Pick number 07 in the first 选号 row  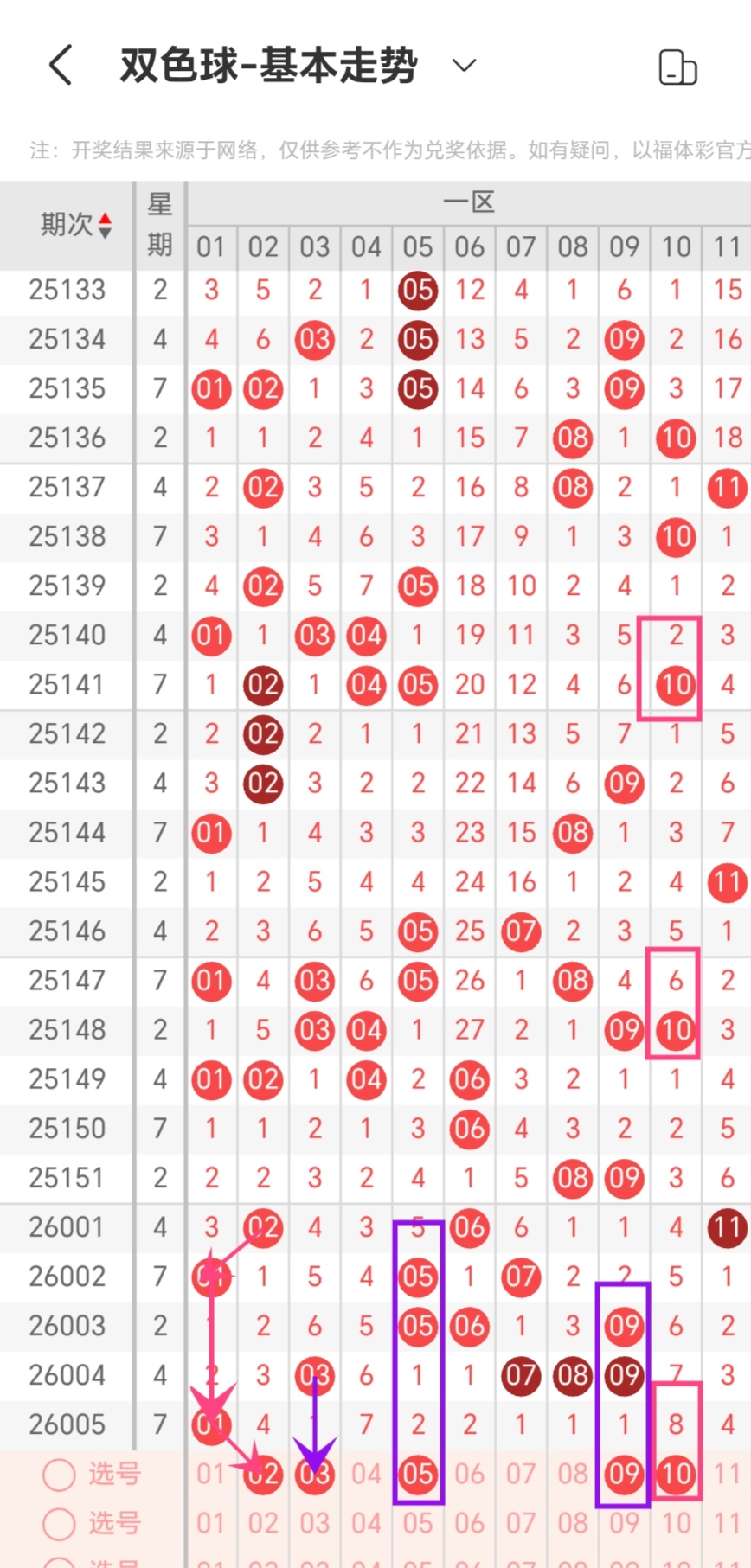[521, 1475]
